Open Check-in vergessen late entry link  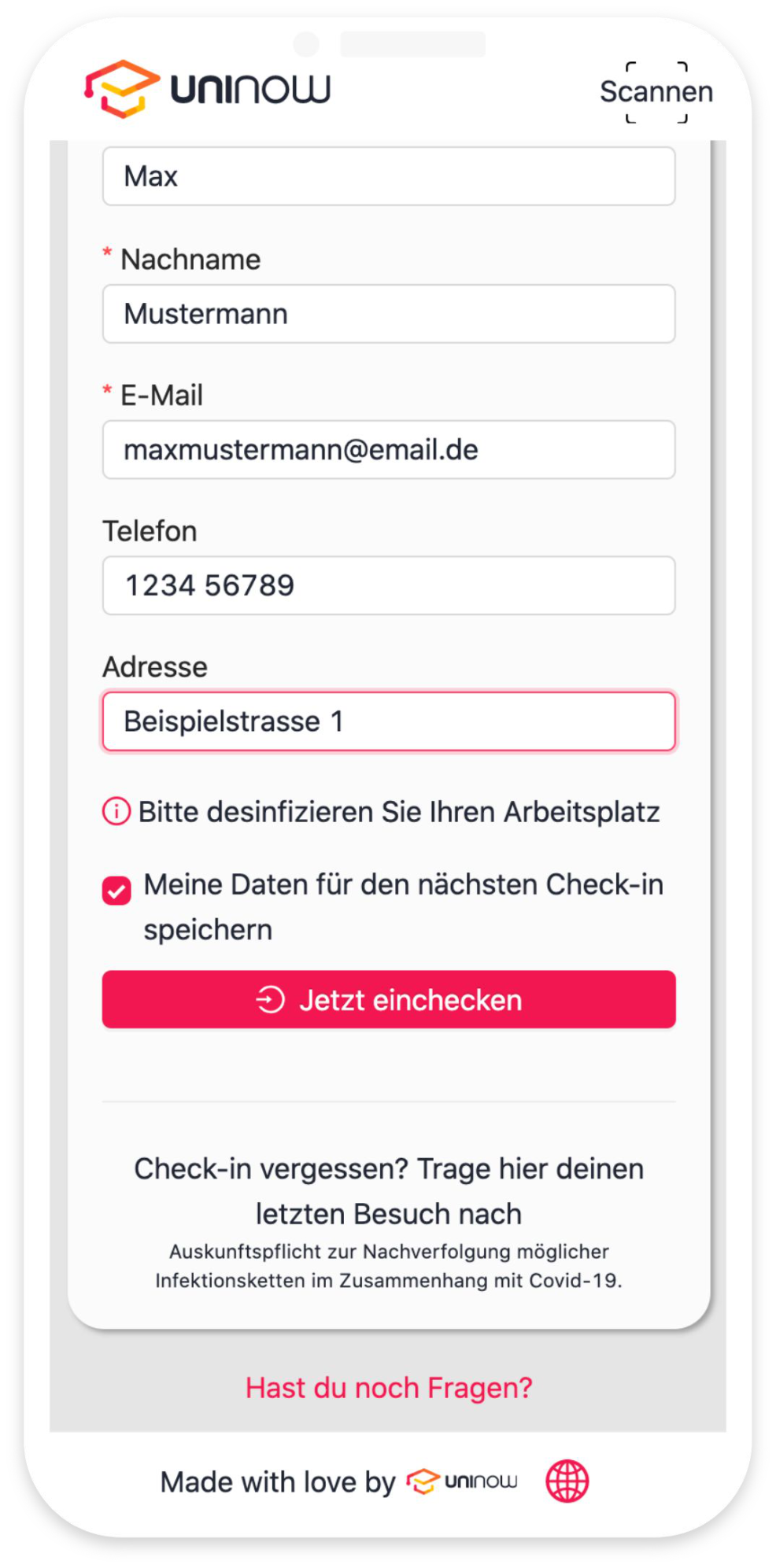pyautogui.click(x=388, y=1191)
